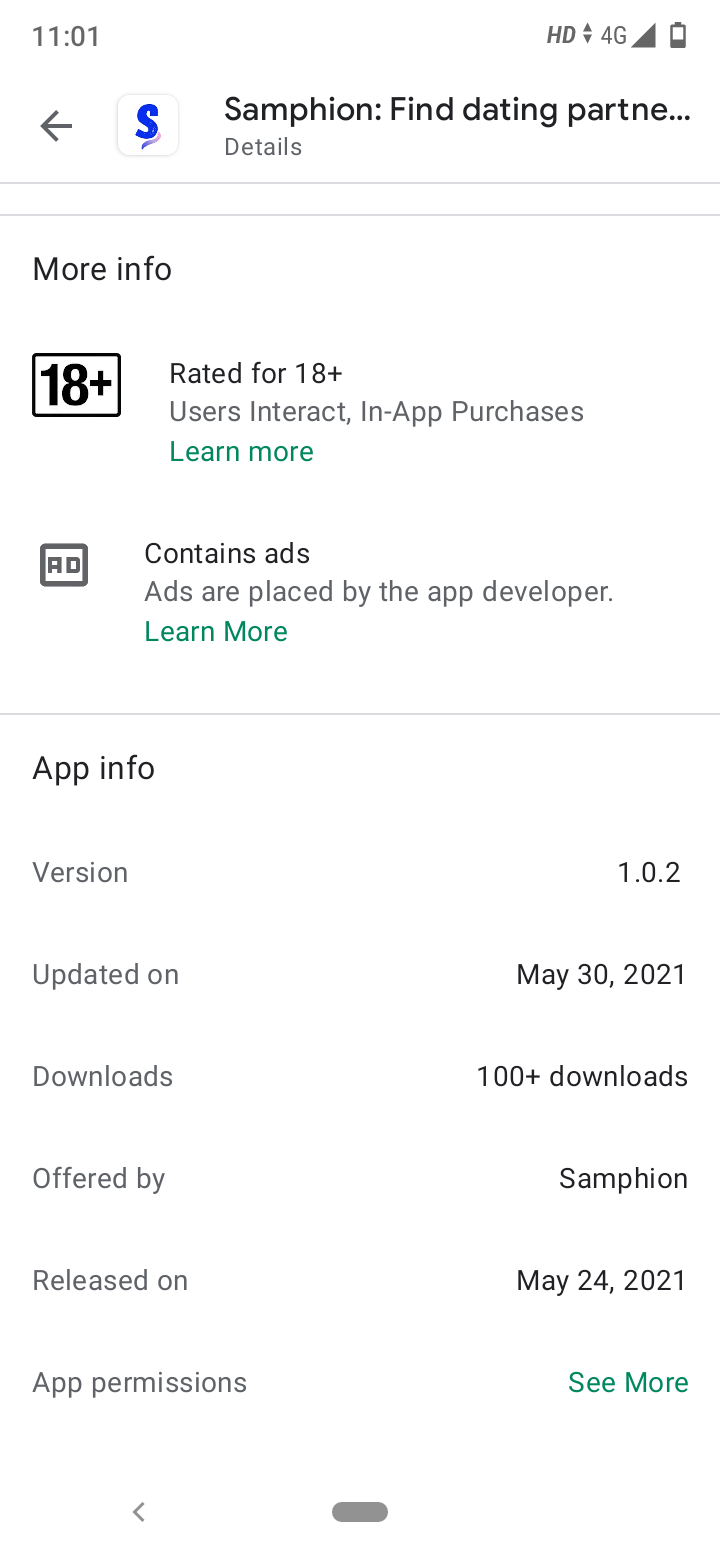
Task: Go back from the Samphion details page
Action: point(57,126)
